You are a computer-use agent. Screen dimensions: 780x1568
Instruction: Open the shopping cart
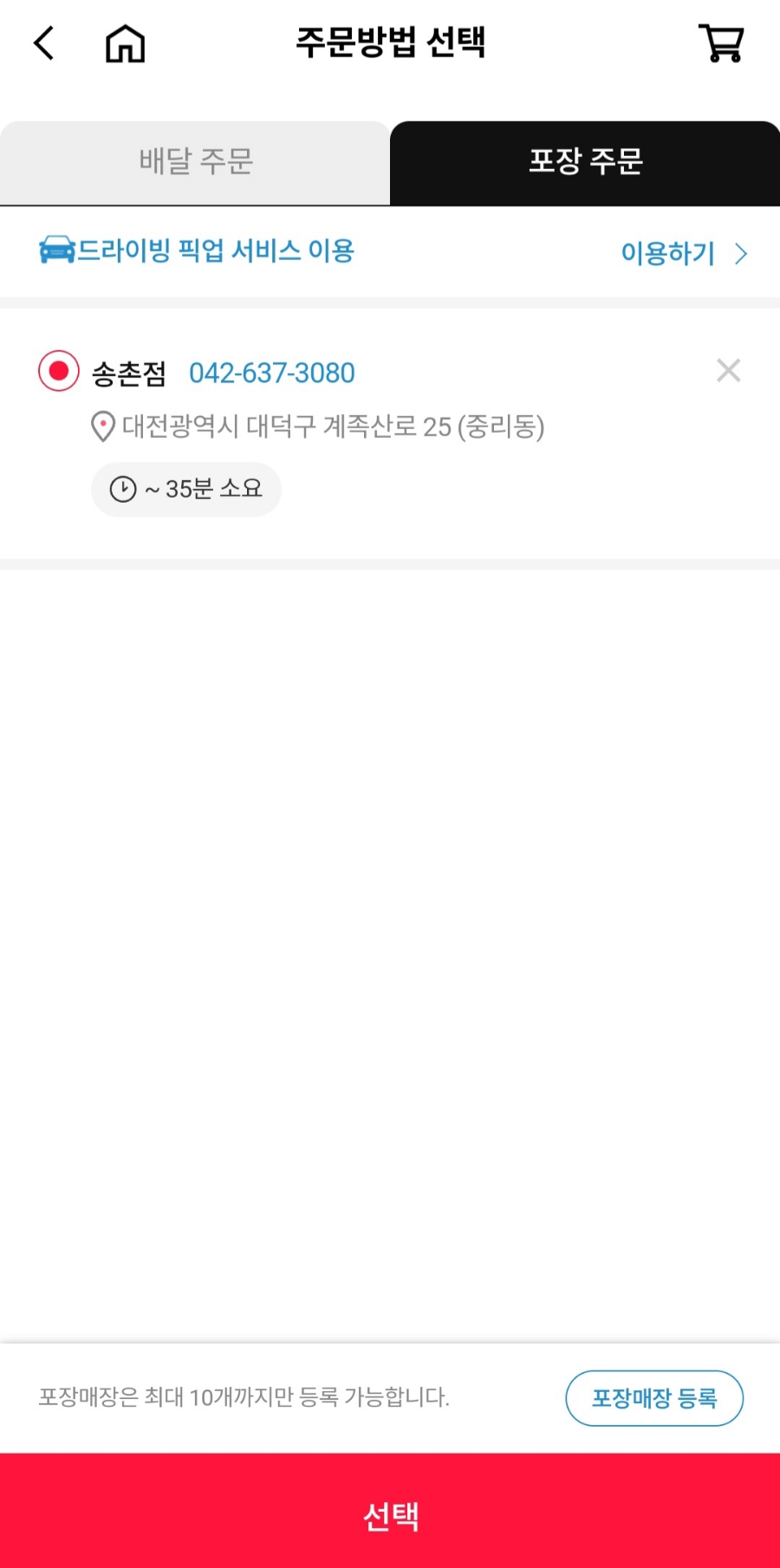click(721, 42)
